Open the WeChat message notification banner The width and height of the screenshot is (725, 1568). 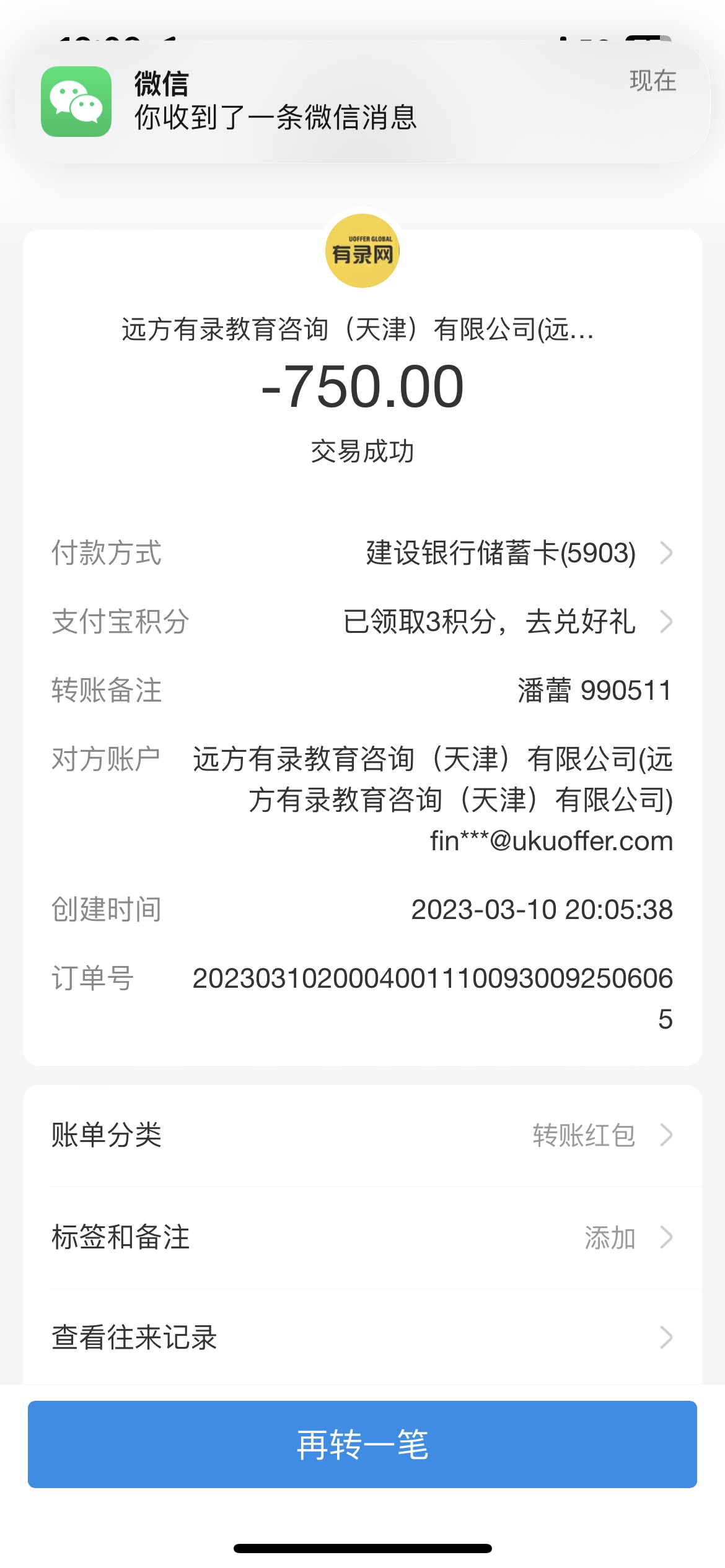[362, 102]
